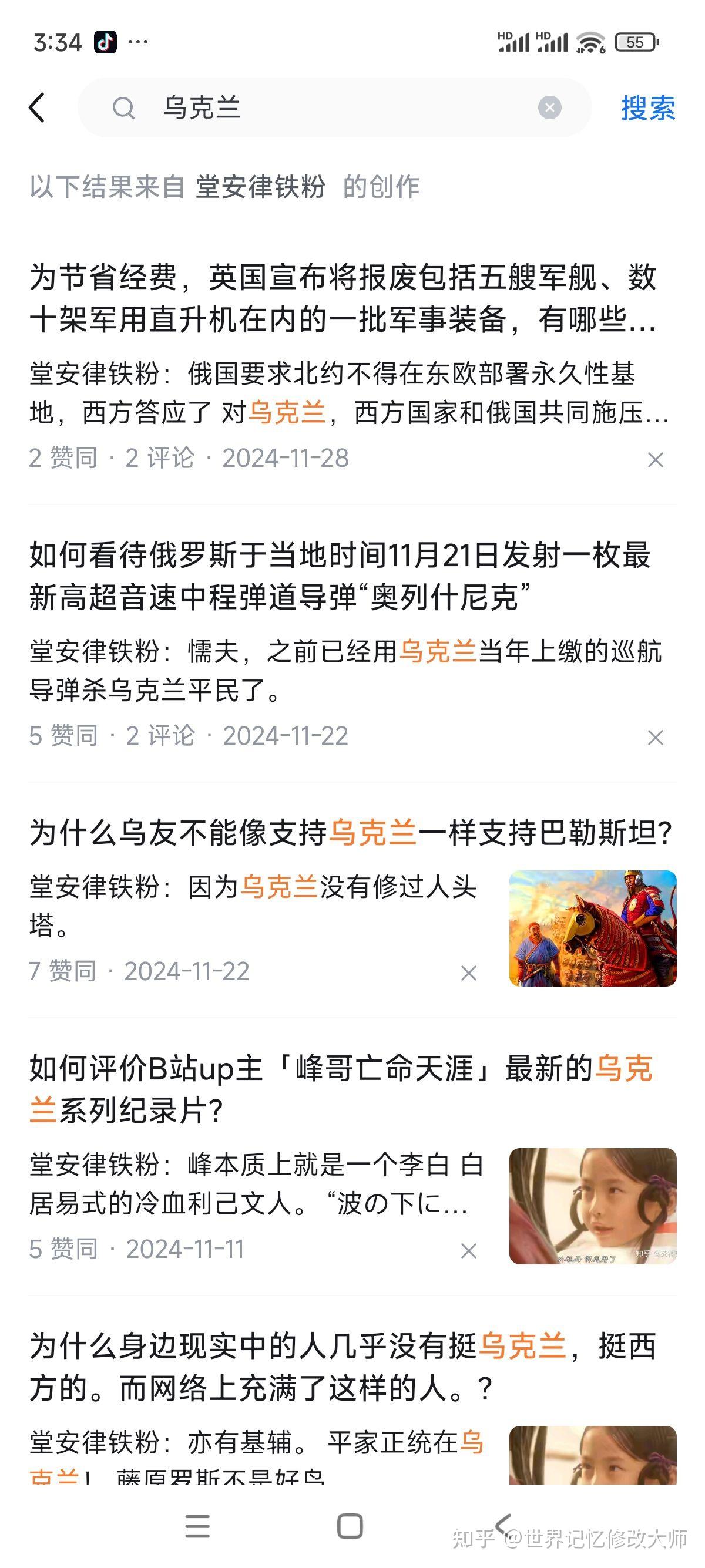
Task: Dismiss the result with 5 赞同 · 2 评论
Action: tap(655, 737)
